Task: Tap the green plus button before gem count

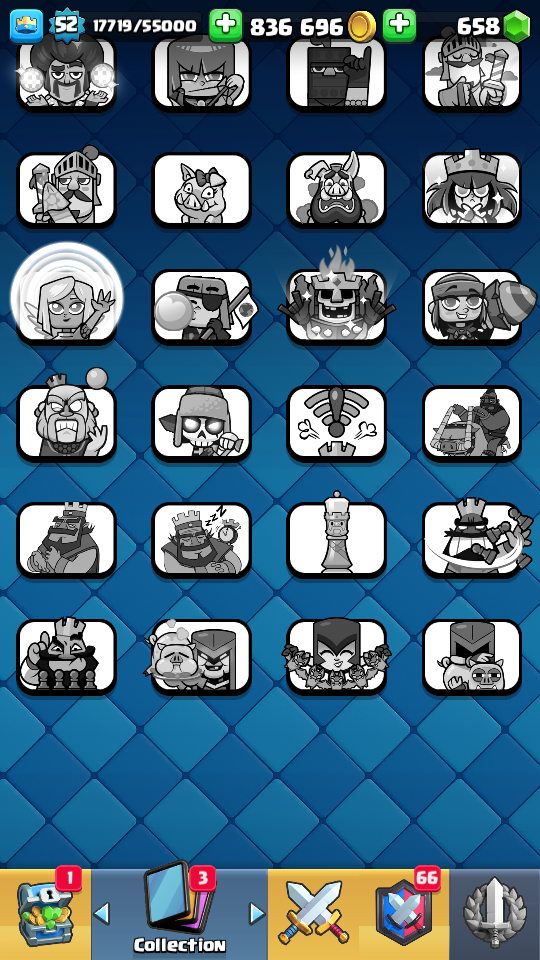Action: [x=400, y=25]
